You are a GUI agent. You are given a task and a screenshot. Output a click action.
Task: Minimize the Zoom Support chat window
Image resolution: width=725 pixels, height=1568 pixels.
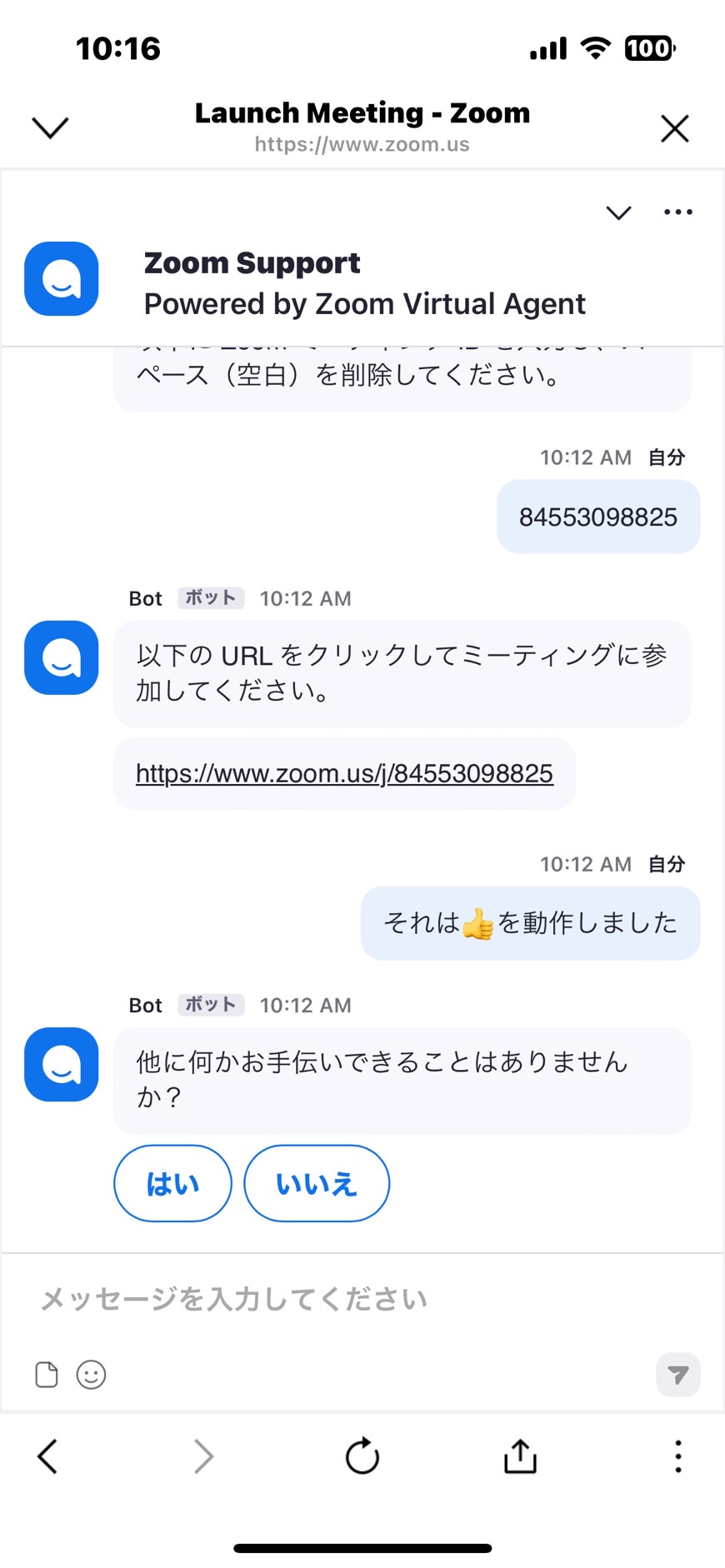click(618, 212)
